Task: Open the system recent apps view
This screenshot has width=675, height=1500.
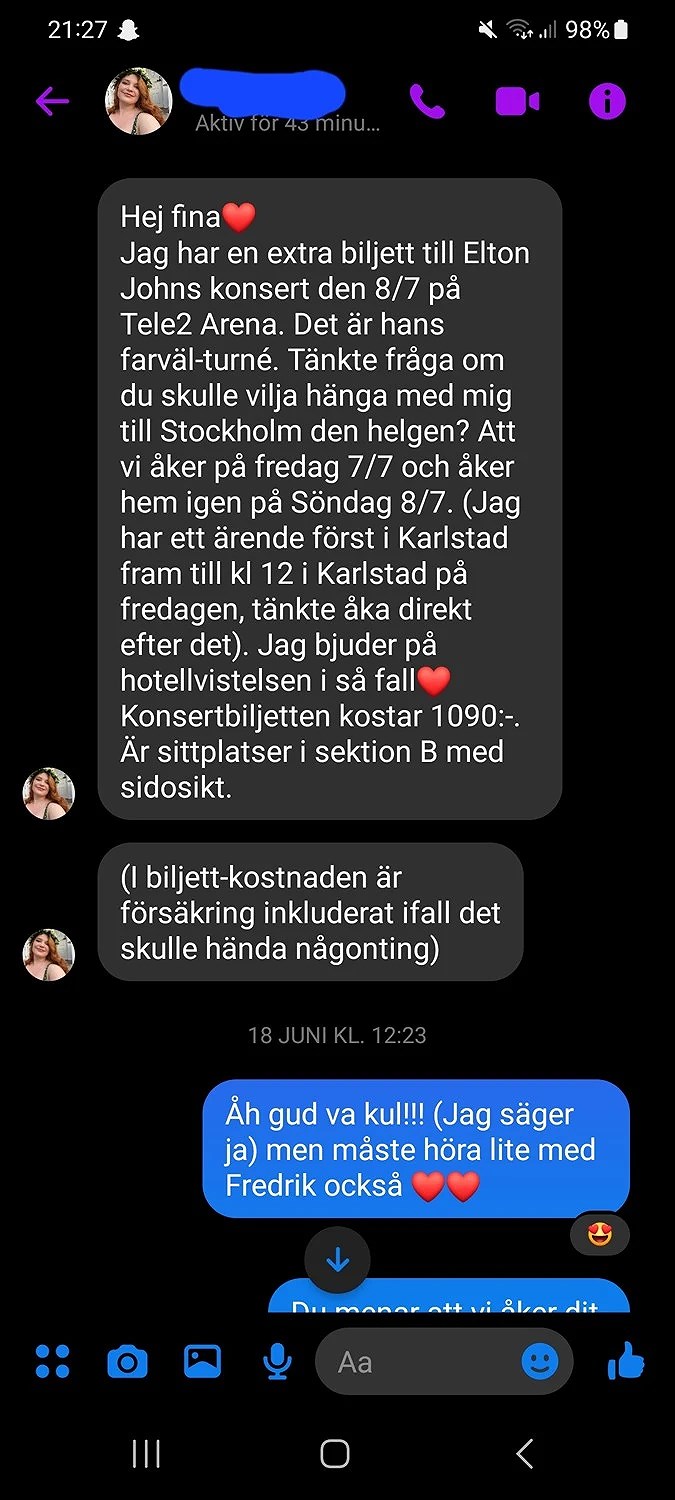Action: (146, 1454)
